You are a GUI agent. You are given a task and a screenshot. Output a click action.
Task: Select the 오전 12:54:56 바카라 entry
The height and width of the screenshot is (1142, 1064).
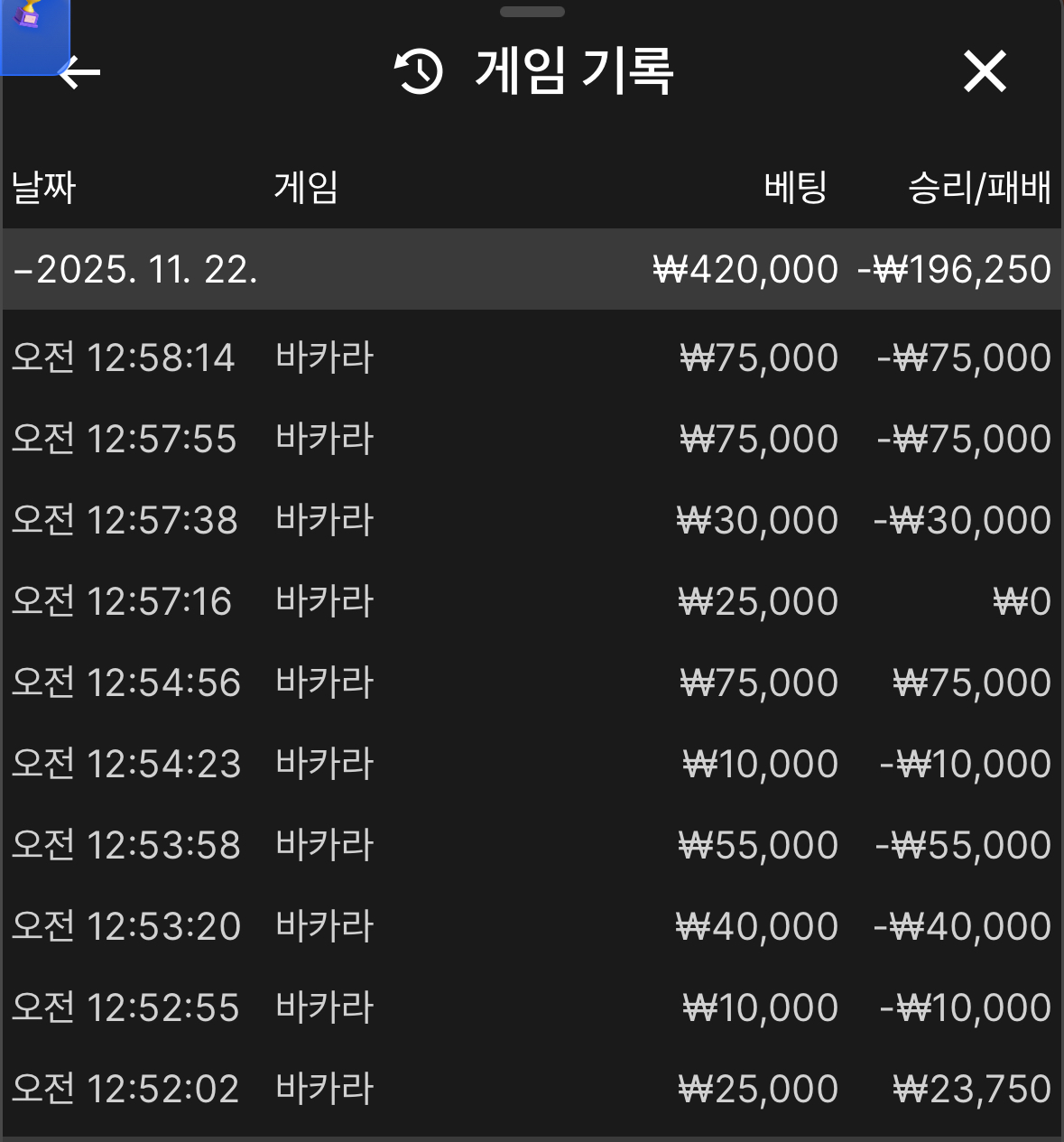(x=531, y=682)
